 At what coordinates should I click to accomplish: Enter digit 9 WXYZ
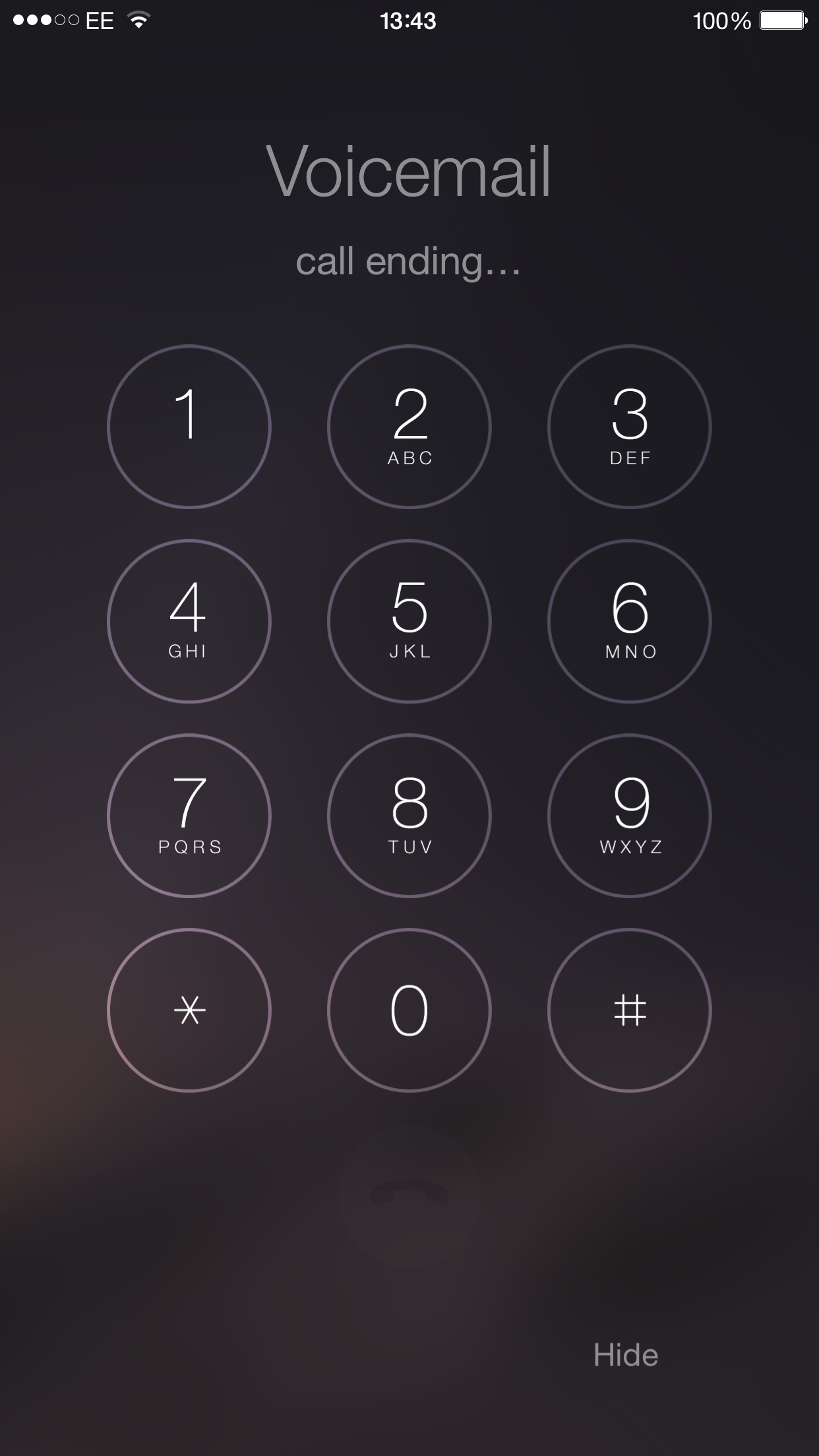click(x=630, y=816)
